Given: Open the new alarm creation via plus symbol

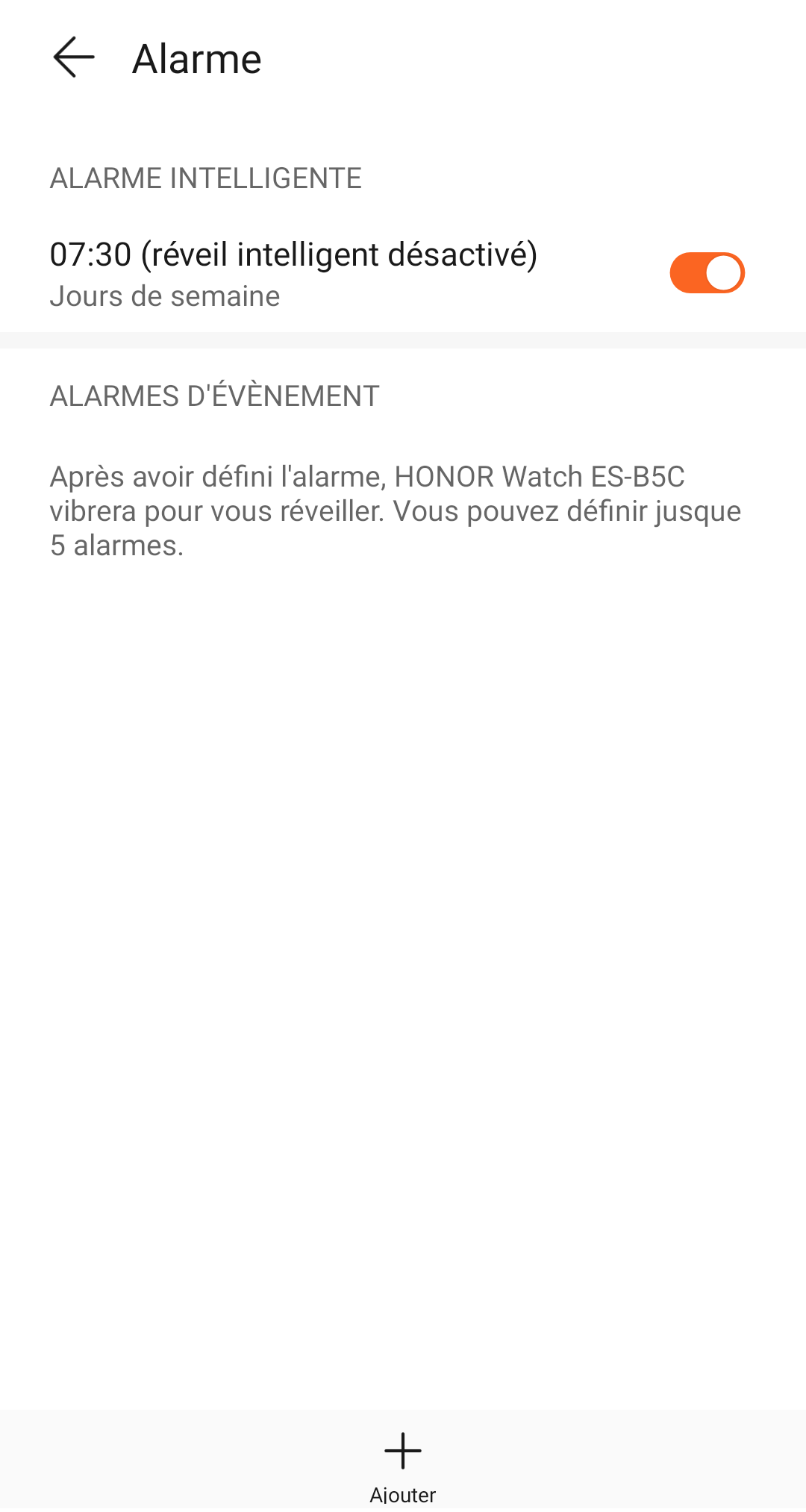Looking at the screenshot, I should click(x=402, y=1451).
